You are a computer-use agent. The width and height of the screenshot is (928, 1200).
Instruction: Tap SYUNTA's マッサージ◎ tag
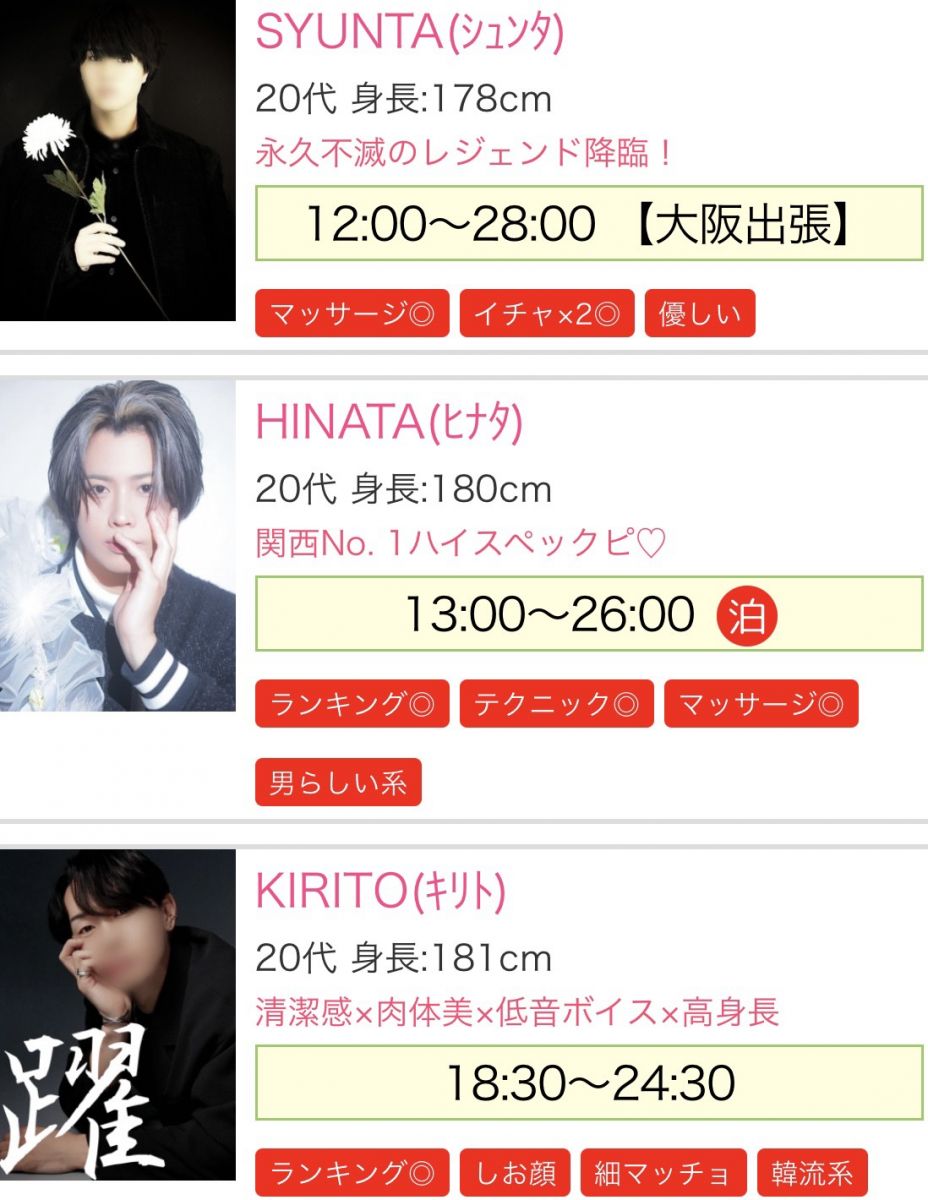pyautogui.click(x=352, y=314)
